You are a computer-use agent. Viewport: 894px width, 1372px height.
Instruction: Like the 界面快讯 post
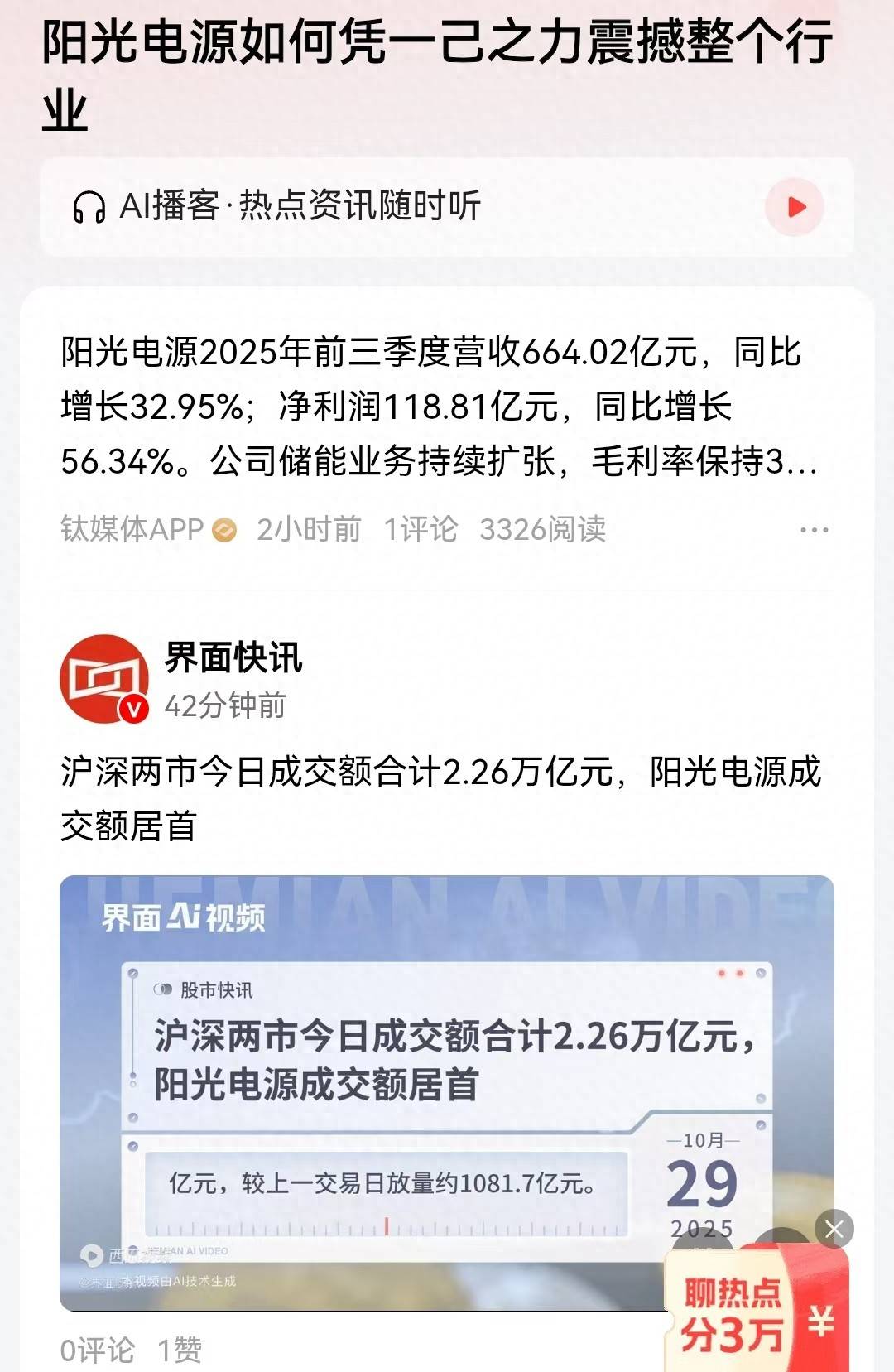click(x=180, y=1350)
